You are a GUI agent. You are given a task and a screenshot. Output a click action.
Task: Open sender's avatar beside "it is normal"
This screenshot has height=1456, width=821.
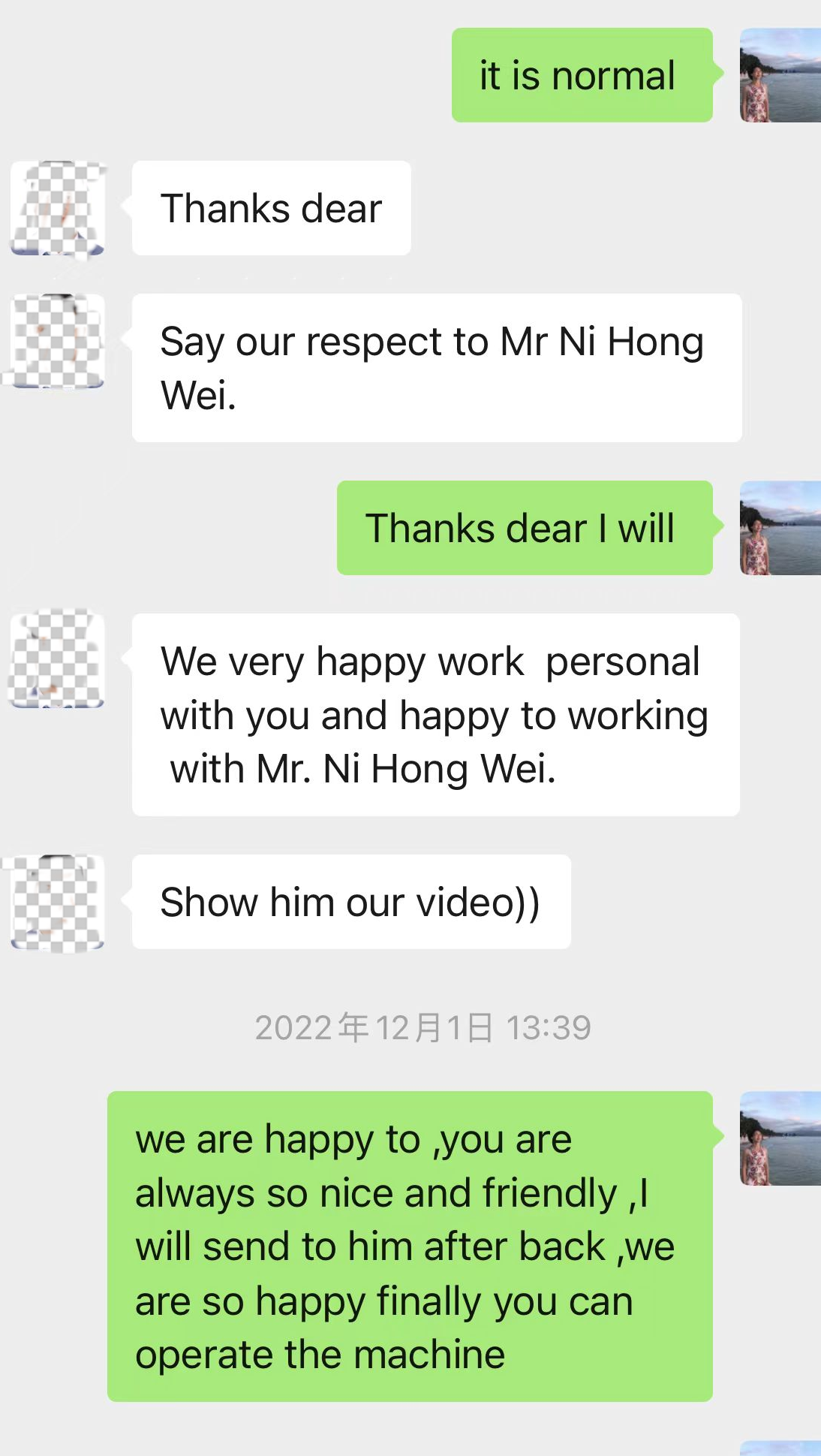click(780, 75)
